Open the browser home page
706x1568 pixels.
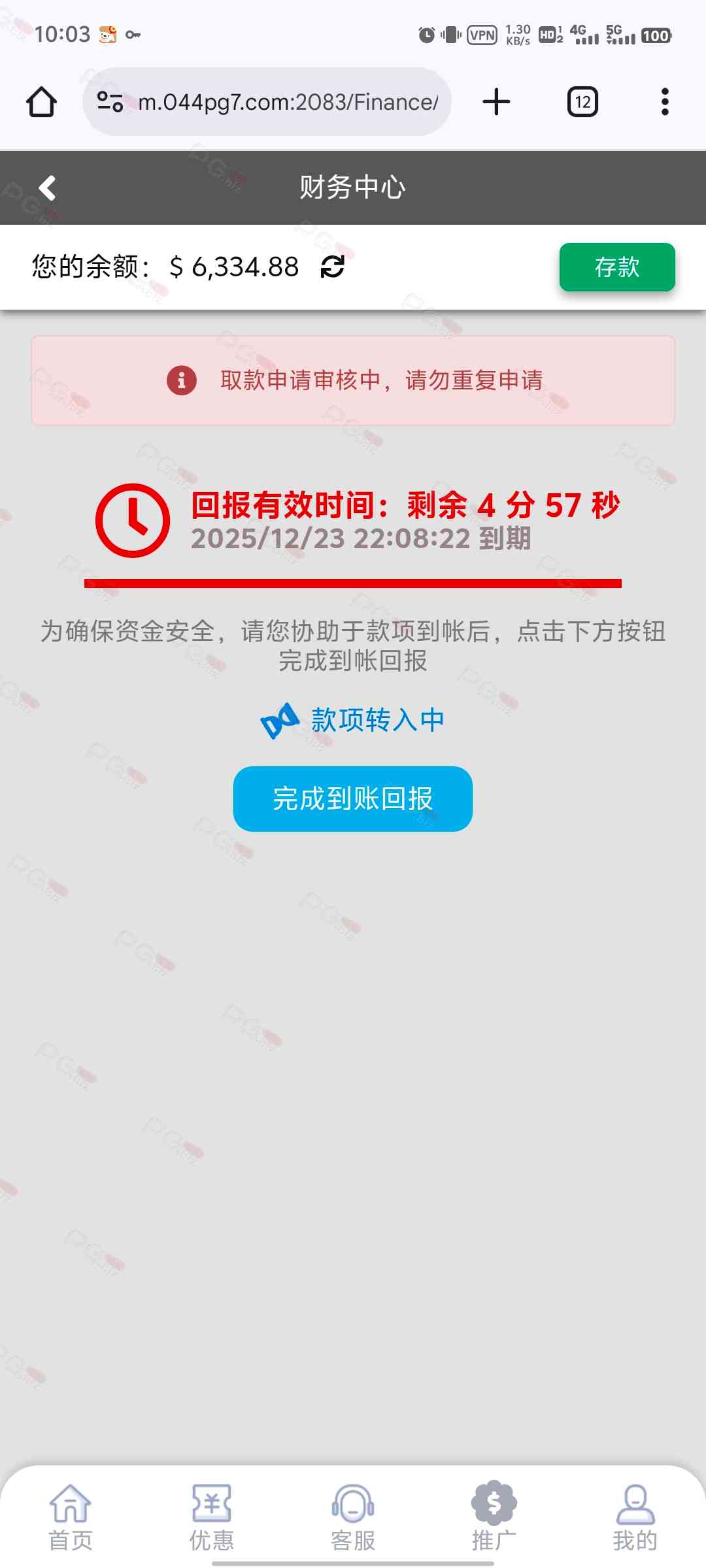click(41, 102)
